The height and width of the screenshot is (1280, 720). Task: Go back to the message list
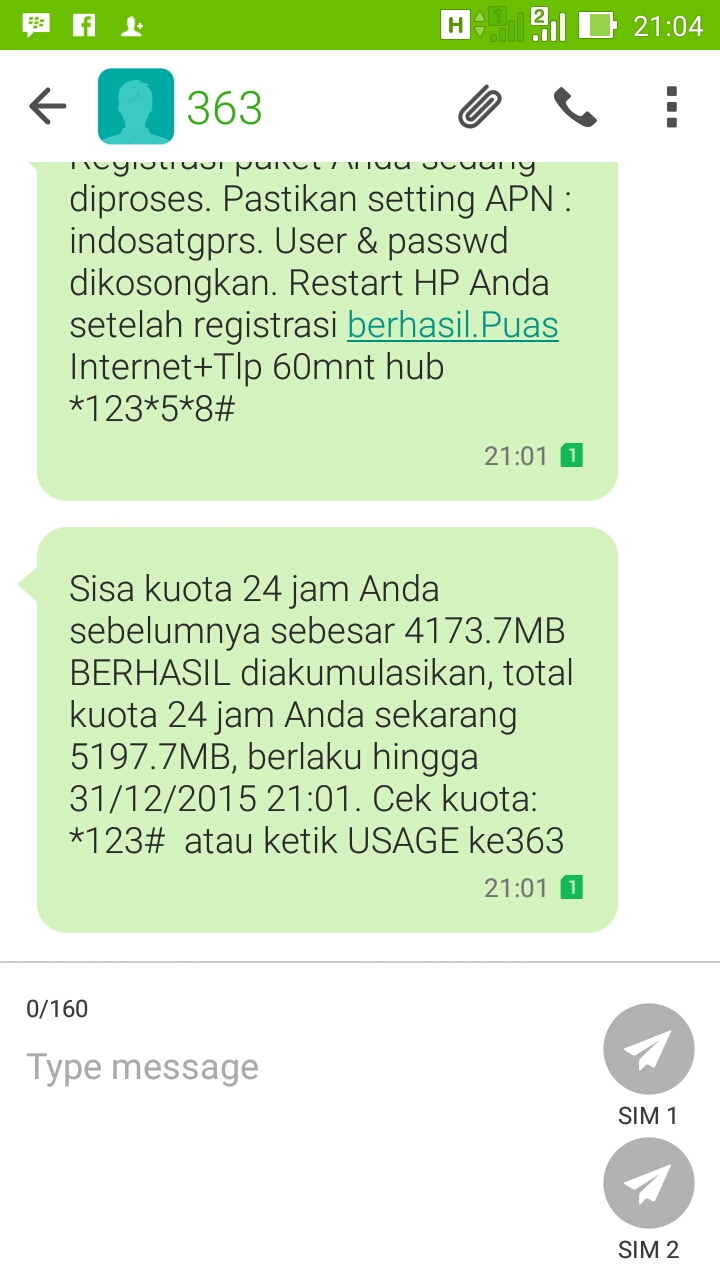[47, 106]
